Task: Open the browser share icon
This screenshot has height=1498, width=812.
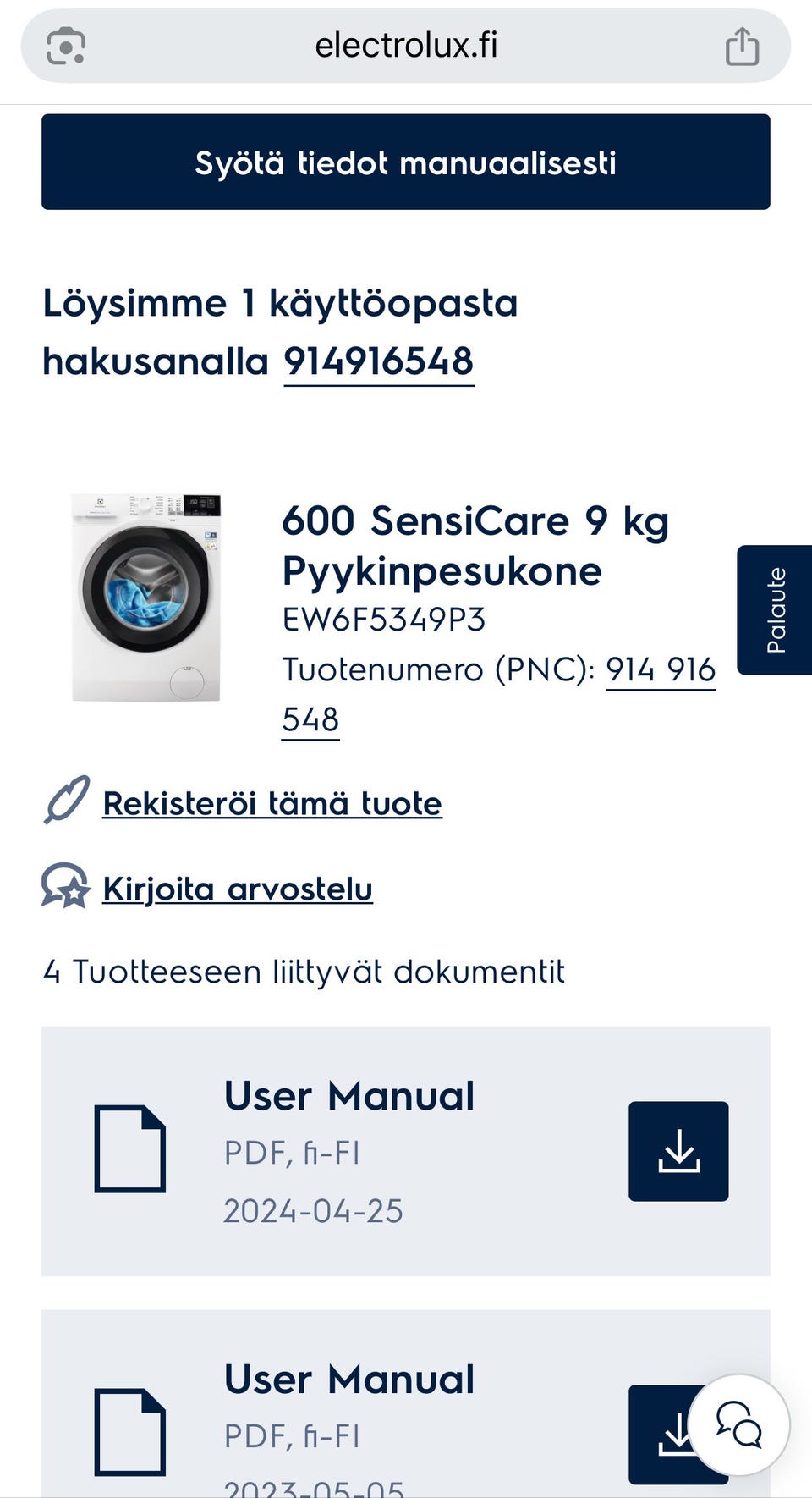Action: [742, 46]
